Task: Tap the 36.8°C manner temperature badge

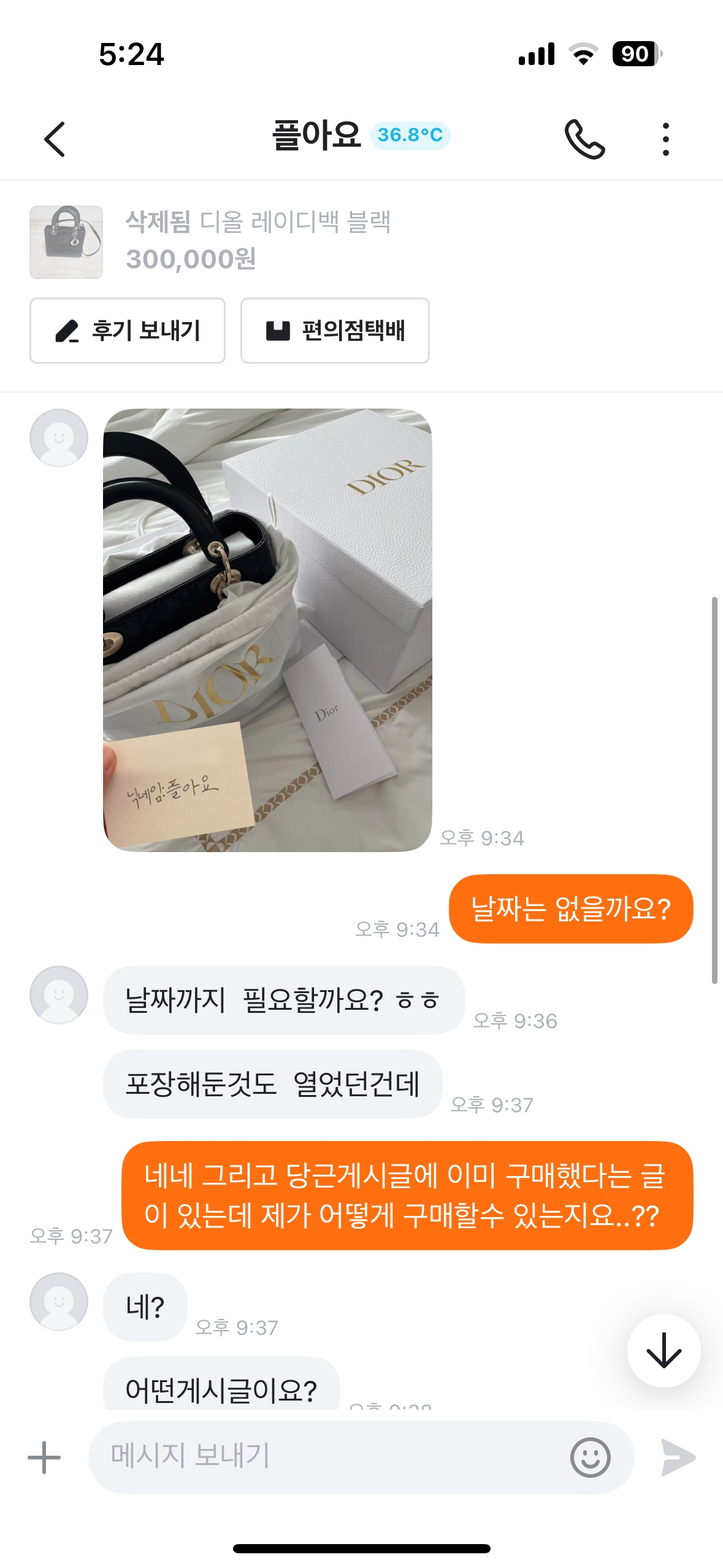Action: 410,135
